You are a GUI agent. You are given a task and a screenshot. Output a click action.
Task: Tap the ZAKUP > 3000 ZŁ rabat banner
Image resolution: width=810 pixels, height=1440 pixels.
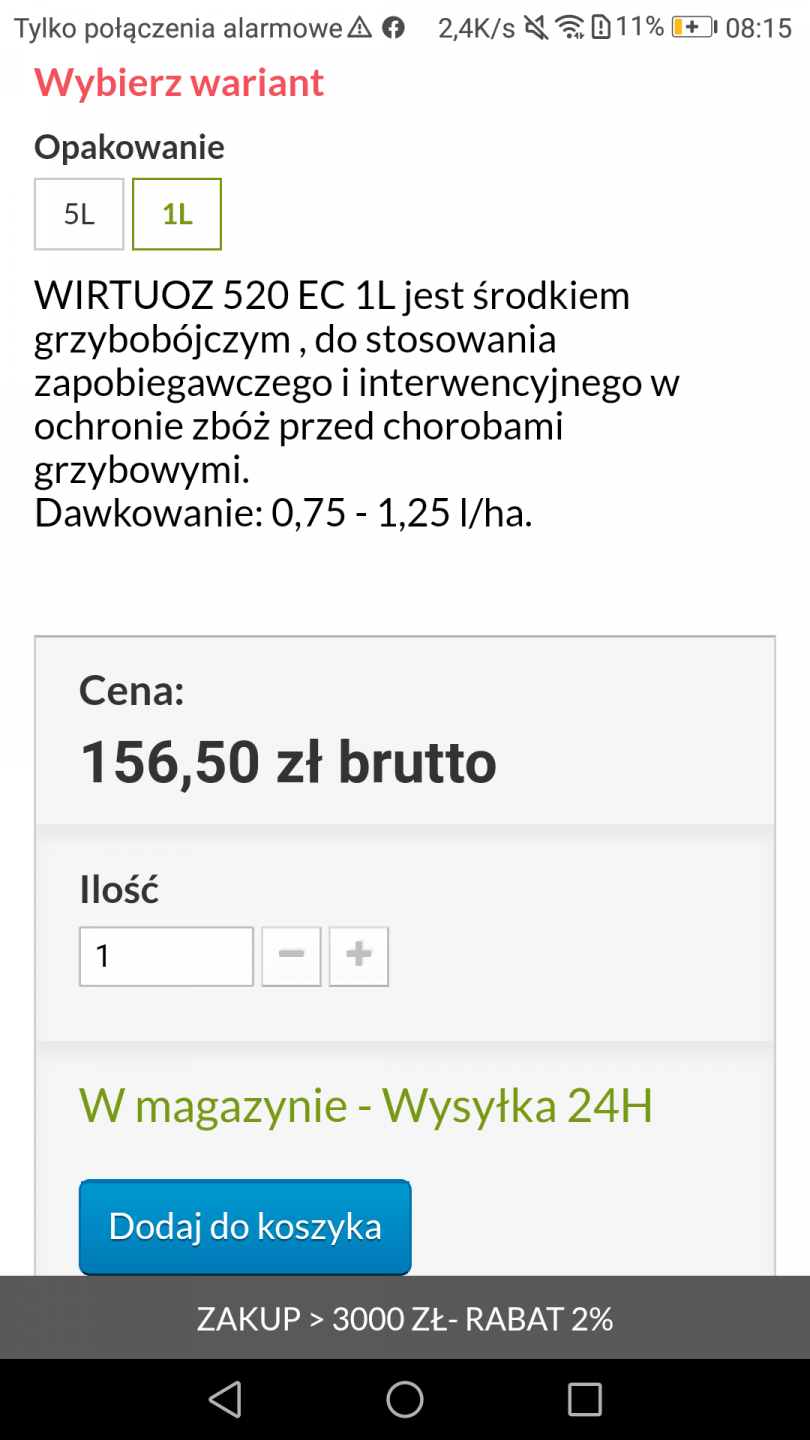coord(405,1319)
